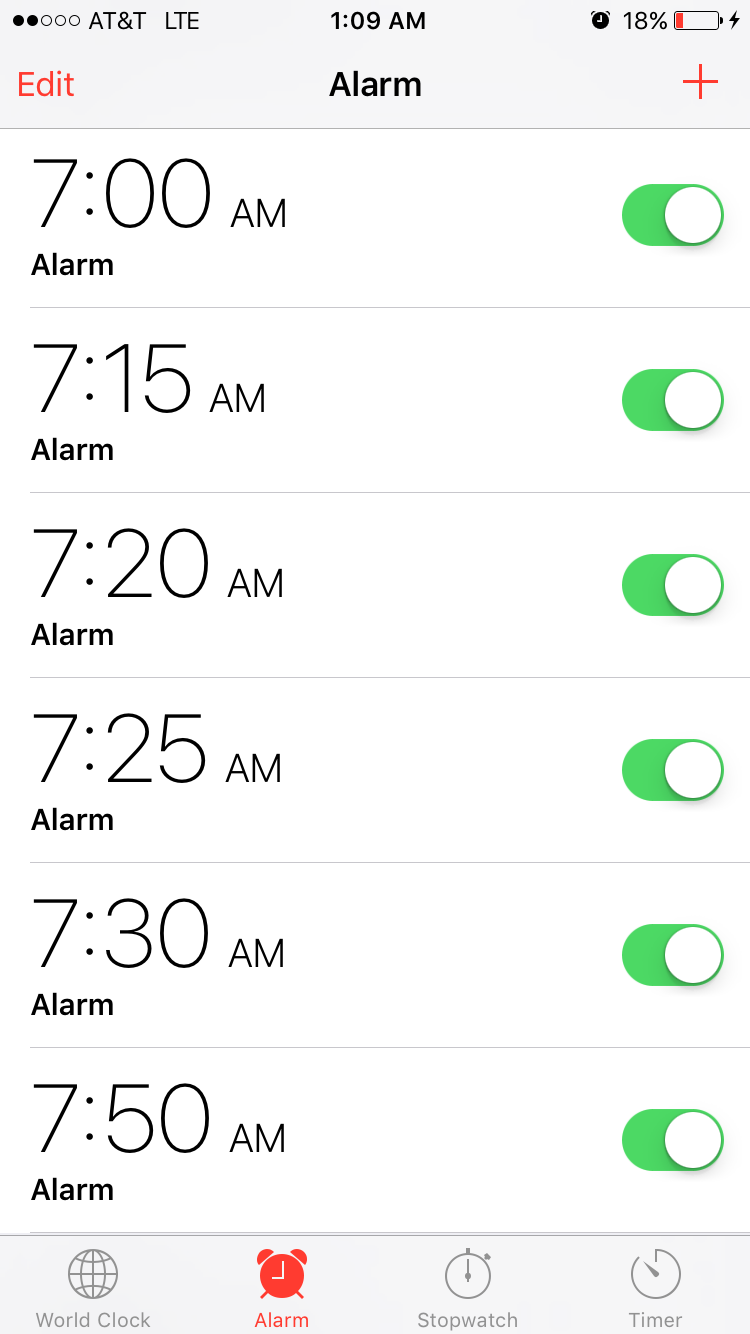Add a new alarm with plus icon
The width and height of the screenshot is (750, 1334).
[x=700, y=82]
